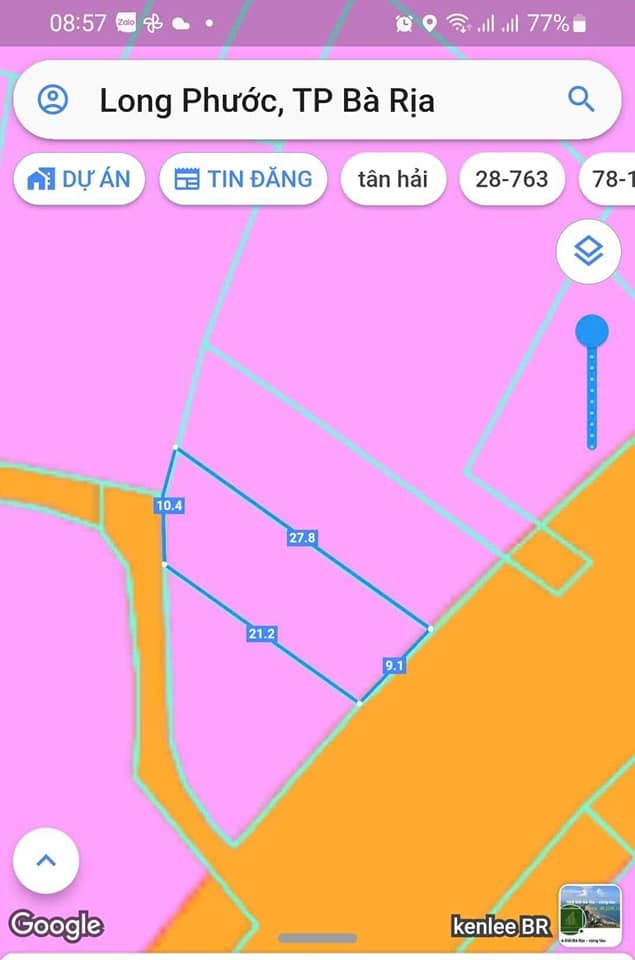Open the Long Phước search field
This screenshot has height=960, width=635.
(300, 100)
